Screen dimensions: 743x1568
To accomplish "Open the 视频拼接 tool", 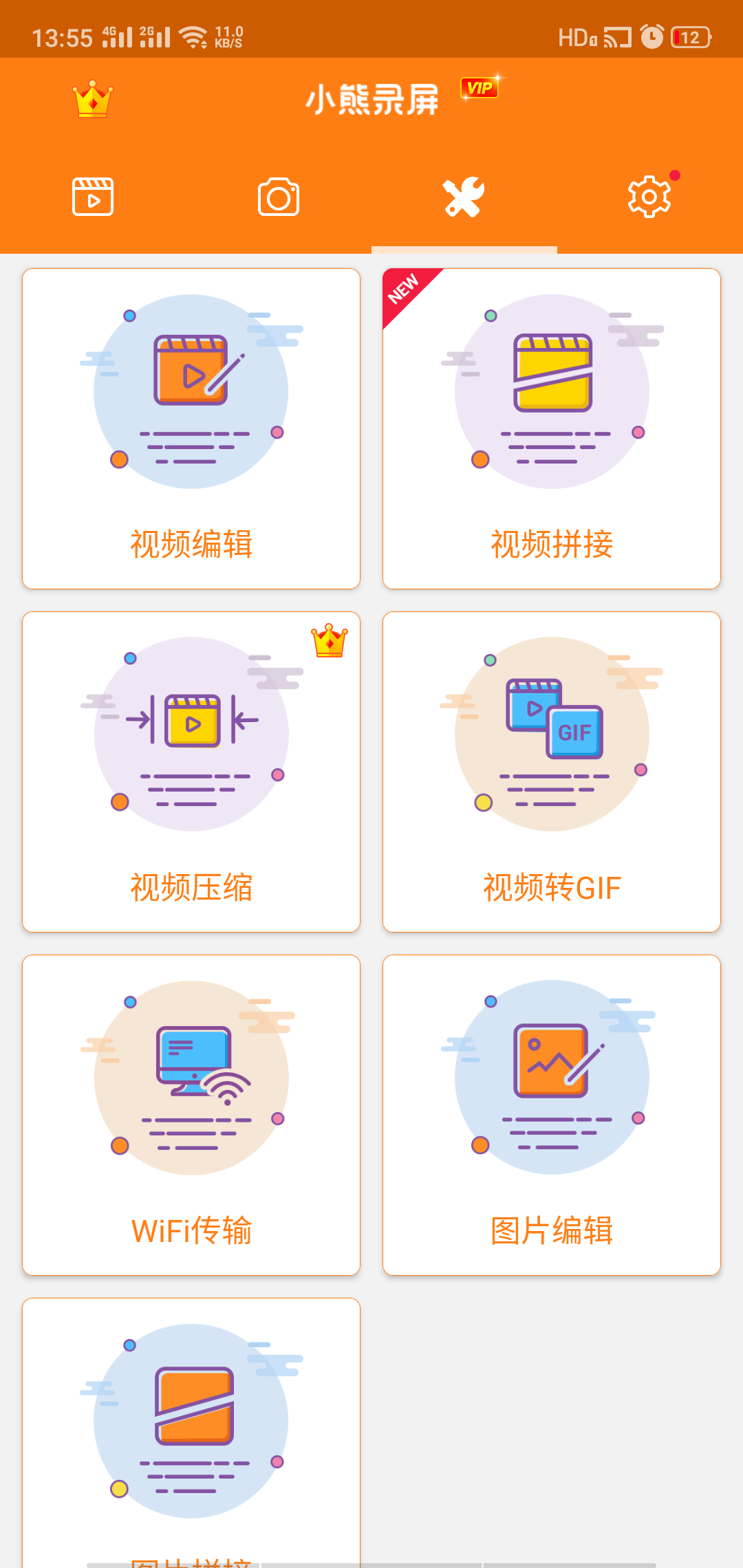I will (552, 428).
